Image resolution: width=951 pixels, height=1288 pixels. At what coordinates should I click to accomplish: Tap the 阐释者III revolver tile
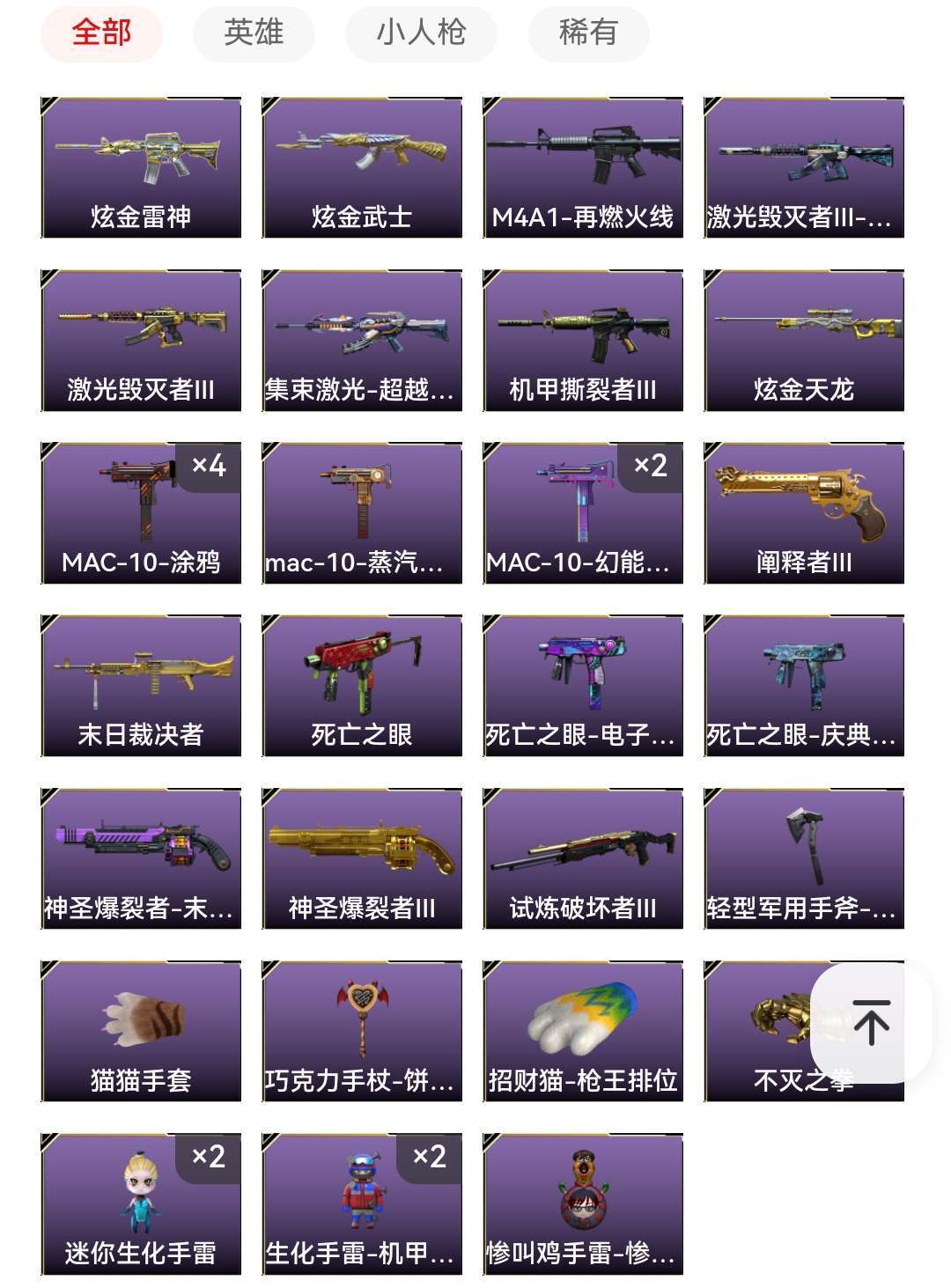[x=804, y=512]
